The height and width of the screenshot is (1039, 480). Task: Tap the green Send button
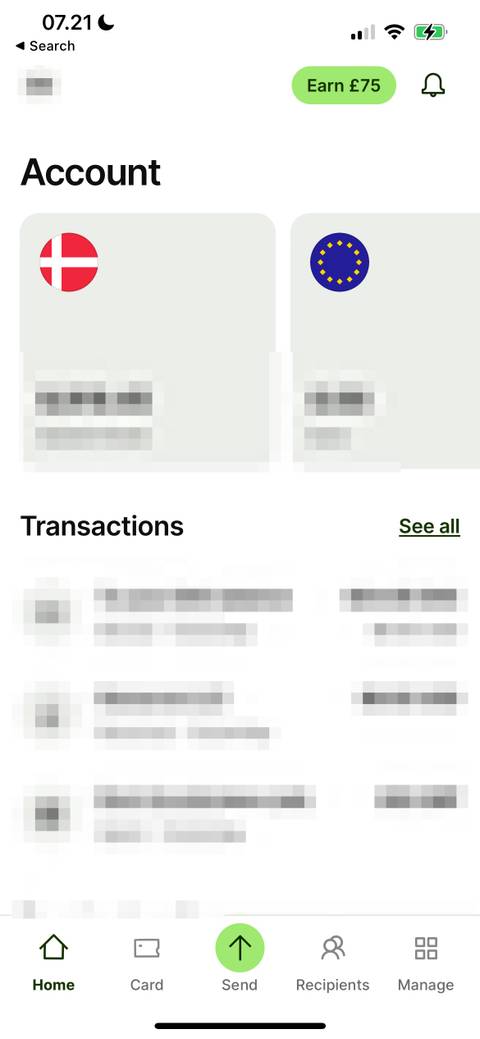tap(239, 948)
